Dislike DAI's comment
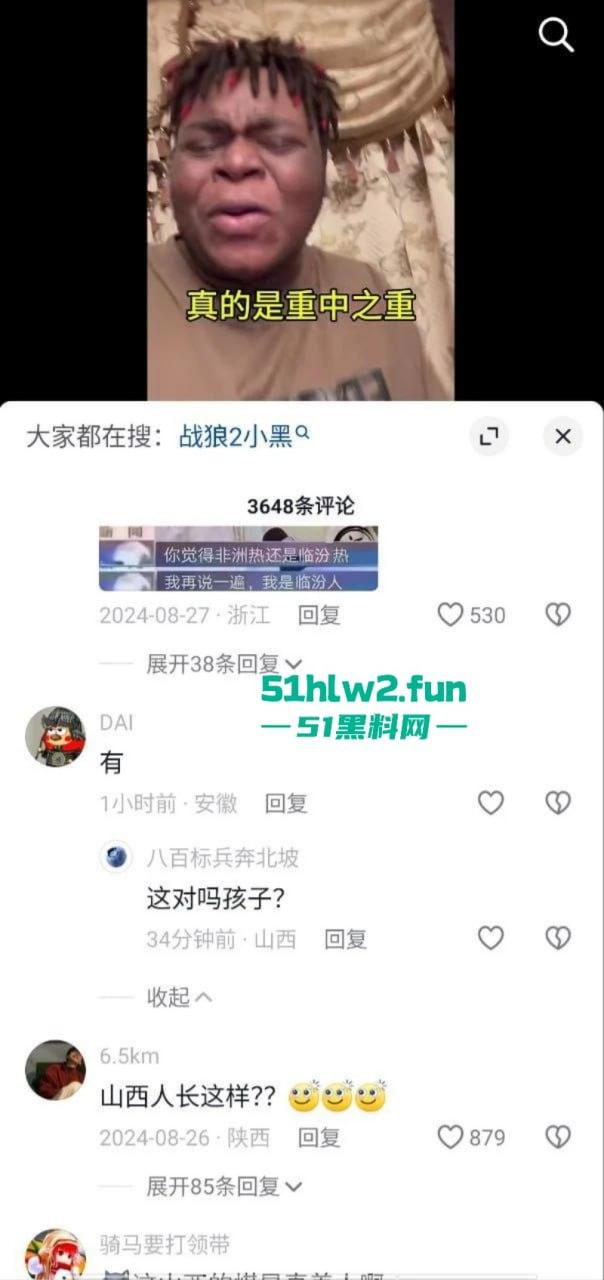Viewport: 604px width, 1280px height. tap(558, 803)
